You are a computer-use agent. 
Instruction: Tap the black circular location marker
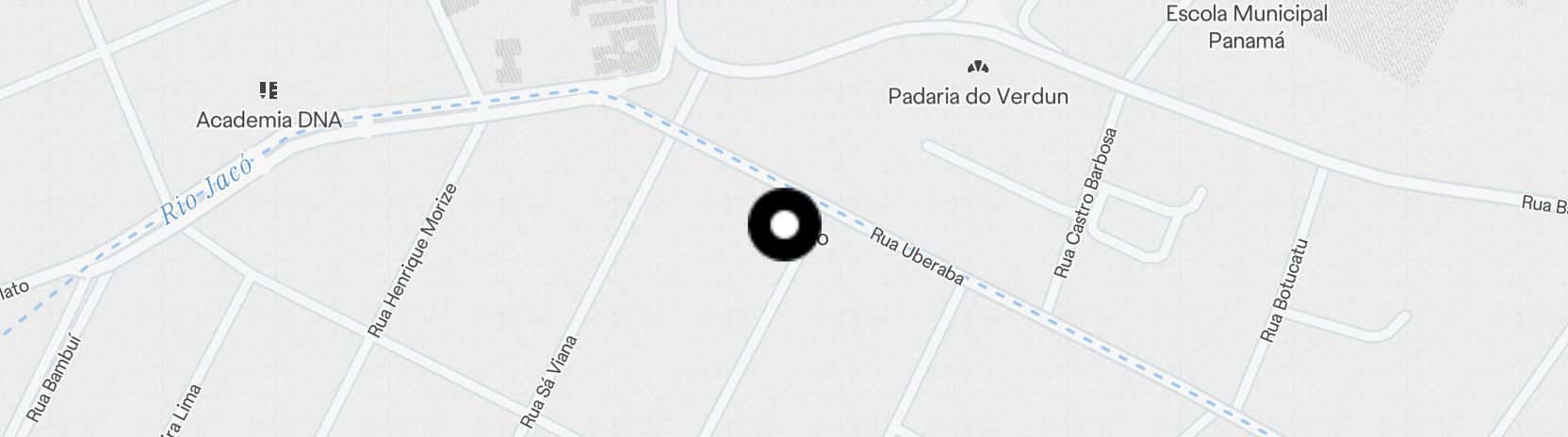tap(784, 225)
